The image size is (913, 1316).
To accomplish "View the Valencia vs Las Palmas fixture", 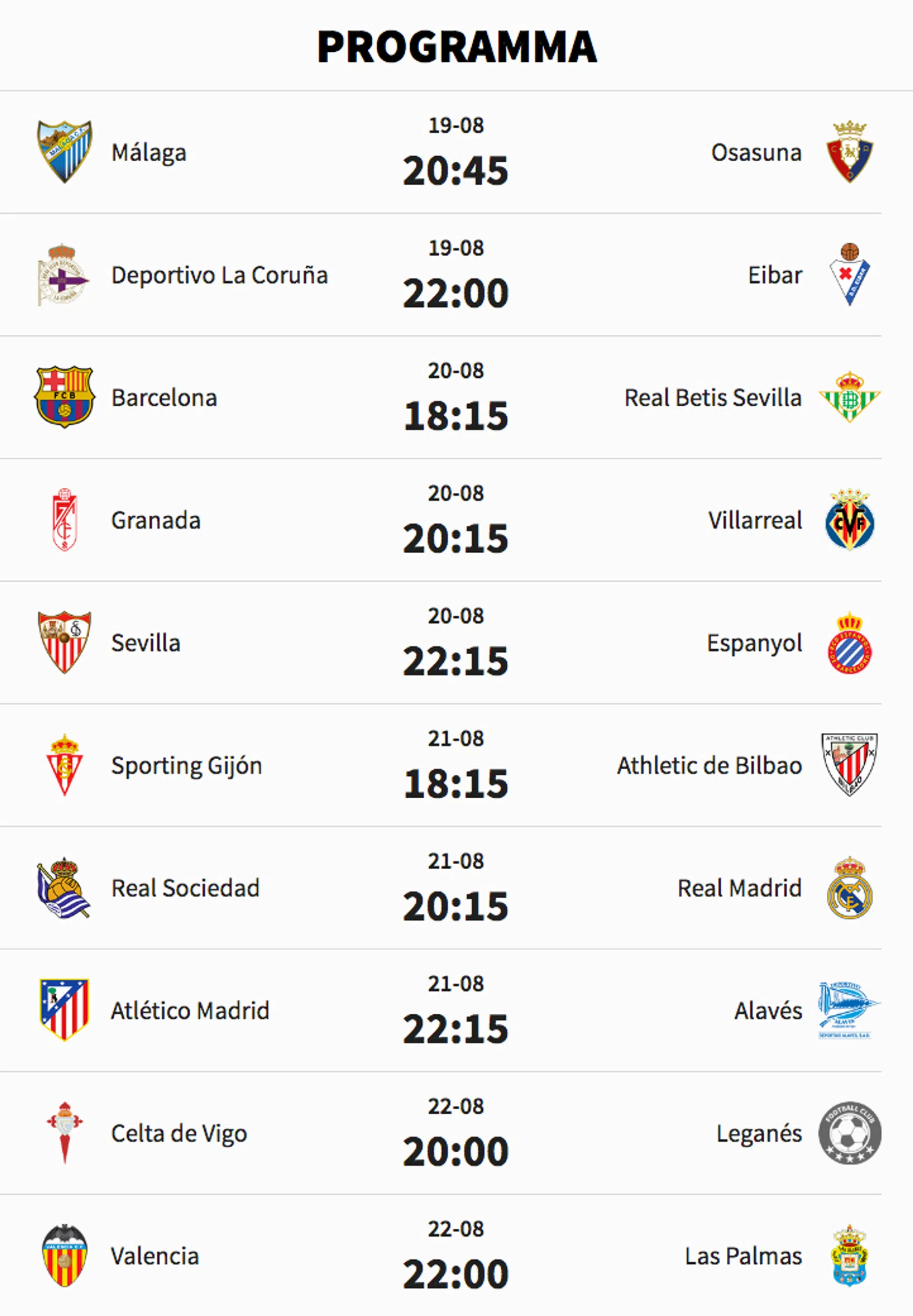I will pyautogui.click(x=455, y=1256).
